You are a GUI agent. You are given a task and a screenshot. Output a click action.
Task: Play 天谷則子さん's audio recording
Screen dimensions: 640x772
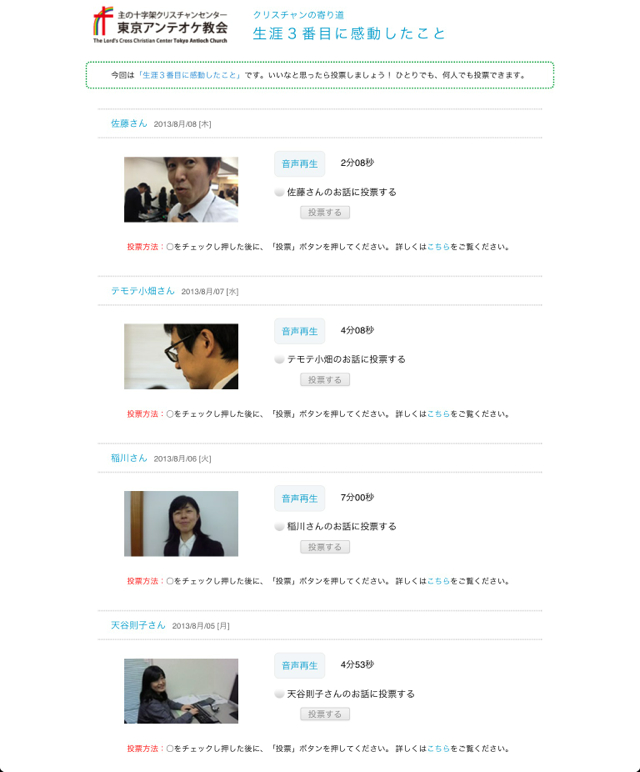299,665
